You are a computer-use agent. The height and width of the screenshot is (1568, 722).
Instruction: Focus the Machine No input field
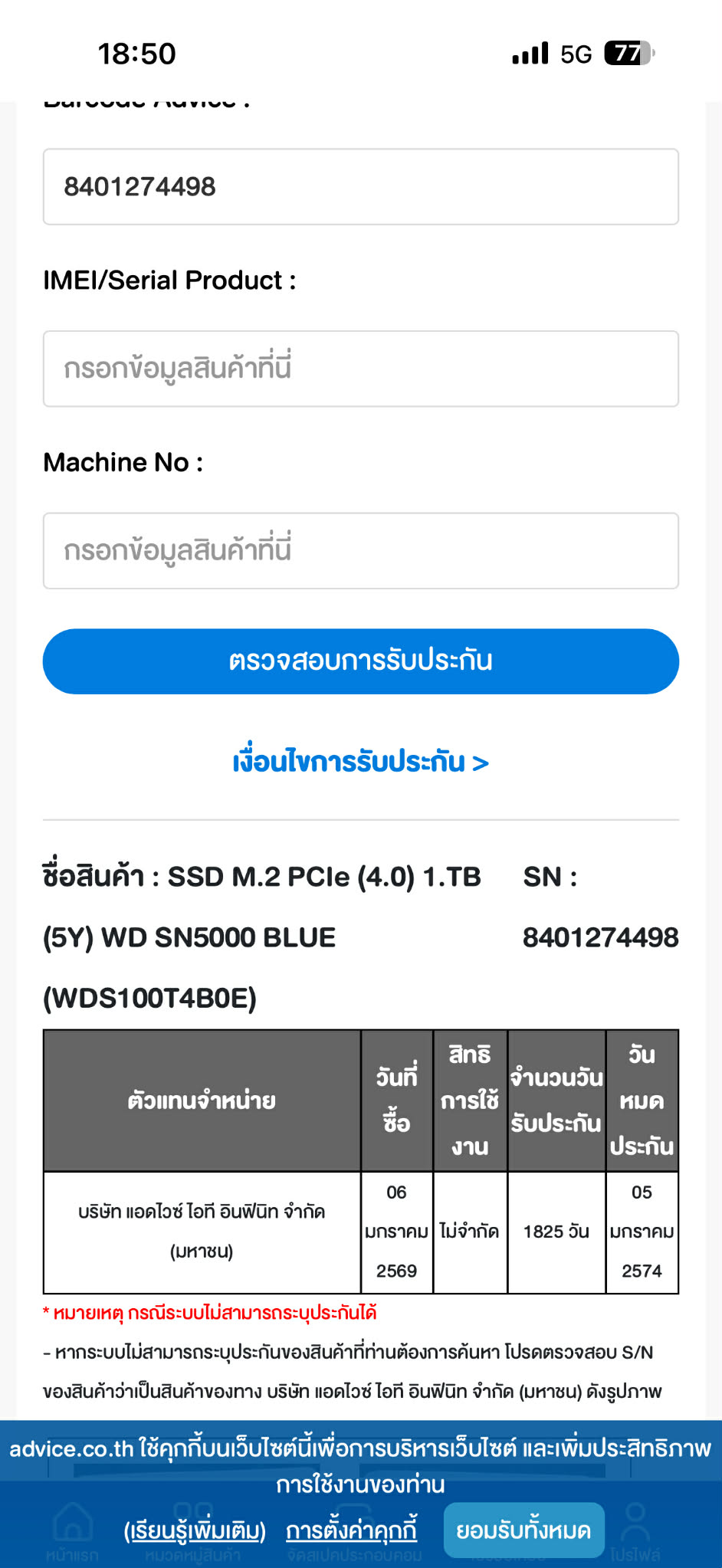[x=360, y=551]
